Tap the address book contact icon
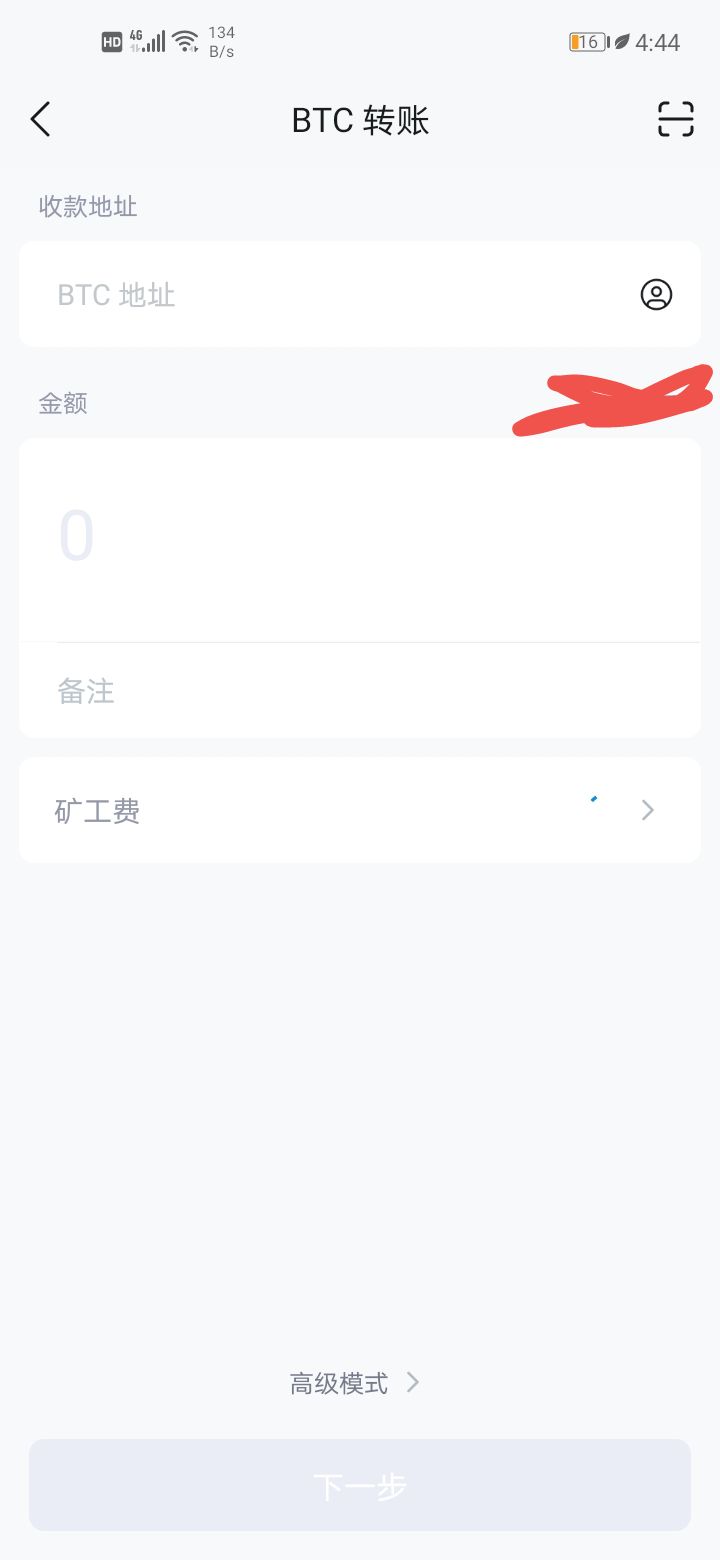Image resolution: width=720 pixels, height=1560 pixels. pos(656,294)
